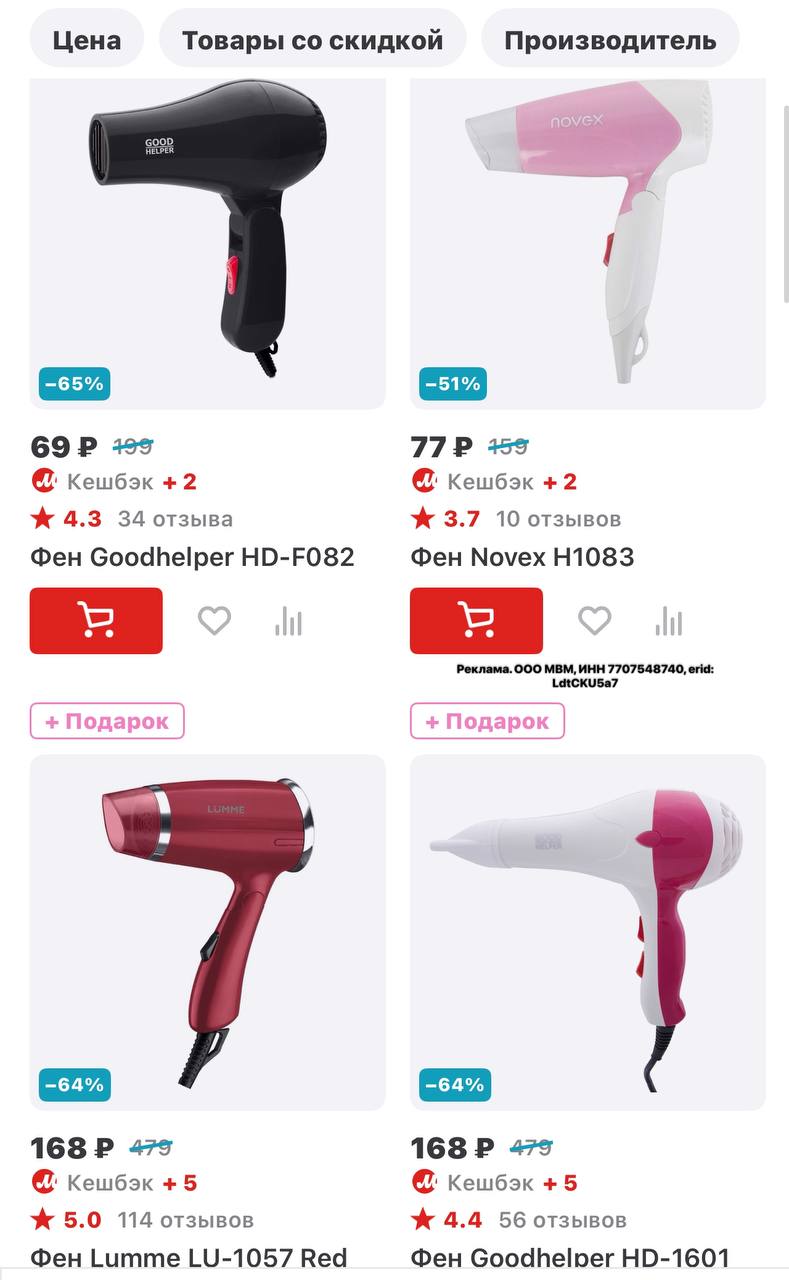Screen dimensions: 789x1280
Task: Open the Lumme LU-1057 Red hair dryer card
Action: point(207,930)
